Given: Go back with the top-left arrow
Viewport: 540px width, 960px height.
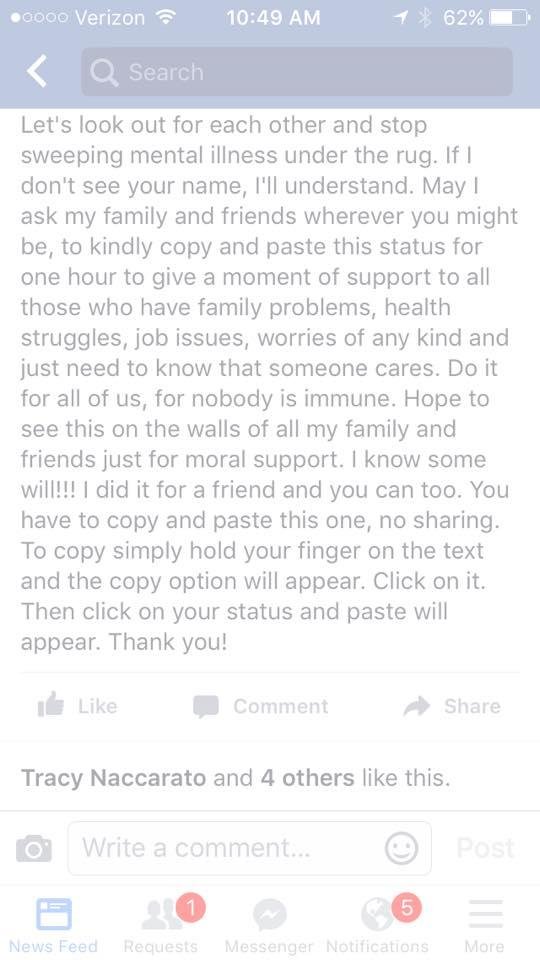Looking at the screenshot, I should (37, 72).
